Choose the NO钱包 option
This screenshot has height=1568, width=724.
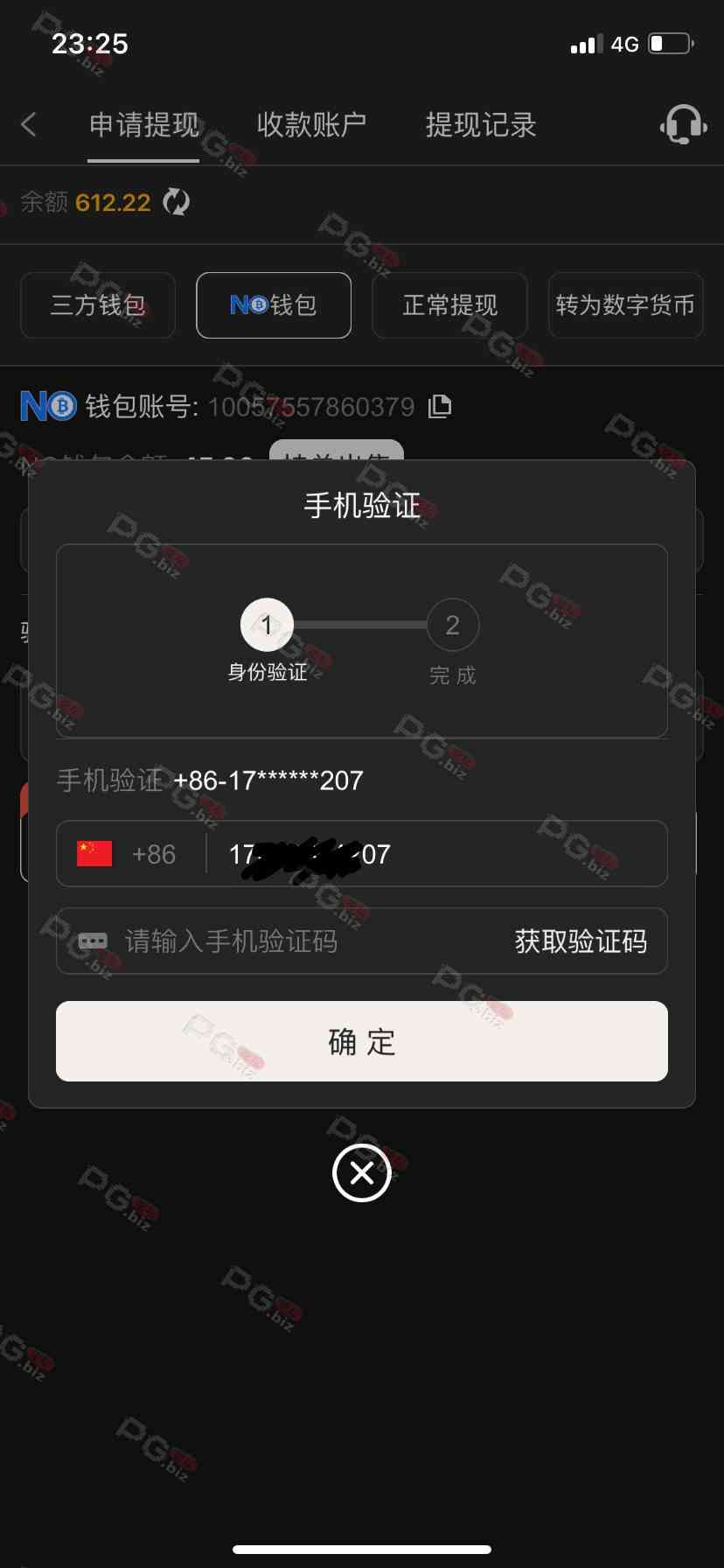click(x=274, y=305)
